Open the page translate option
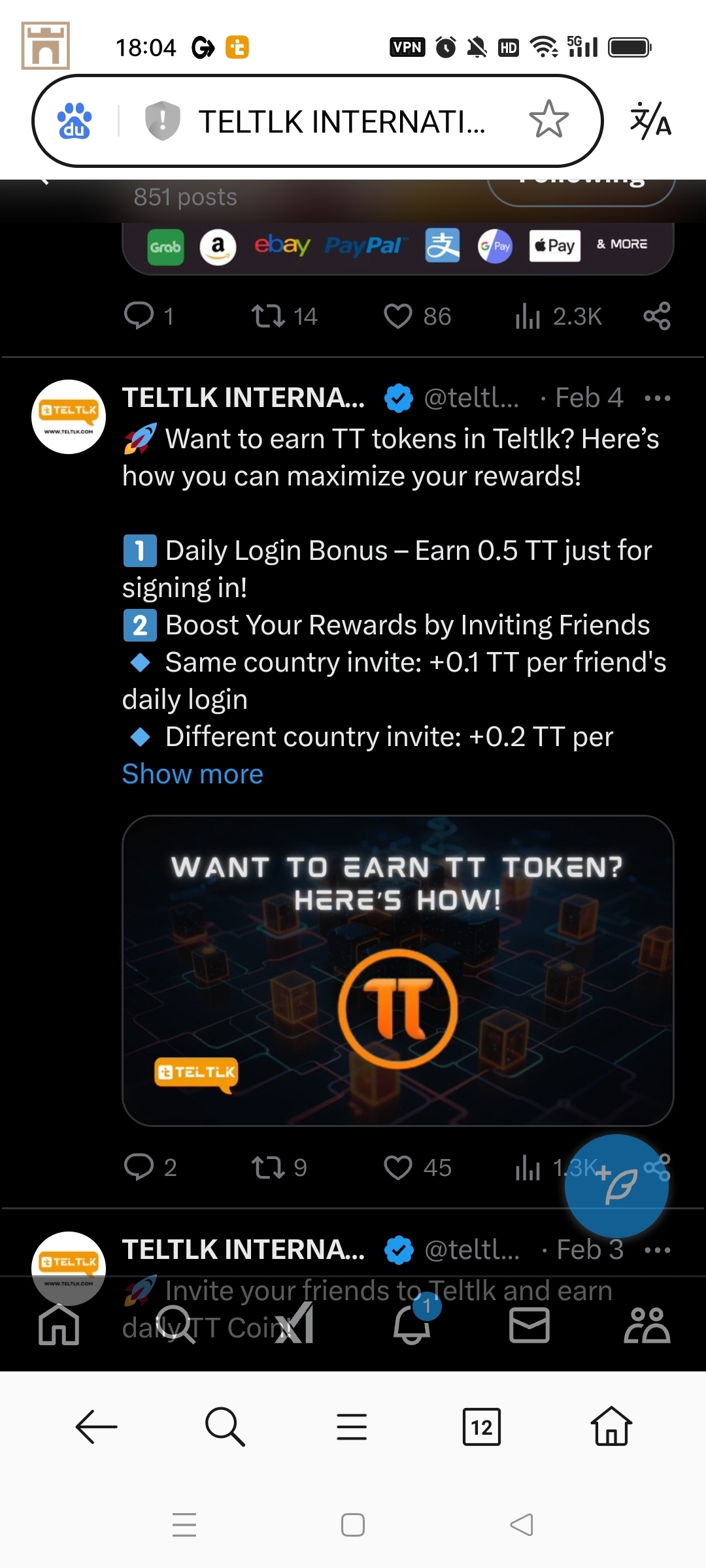Screen dimensions: 706x1568 pos(650,120)
